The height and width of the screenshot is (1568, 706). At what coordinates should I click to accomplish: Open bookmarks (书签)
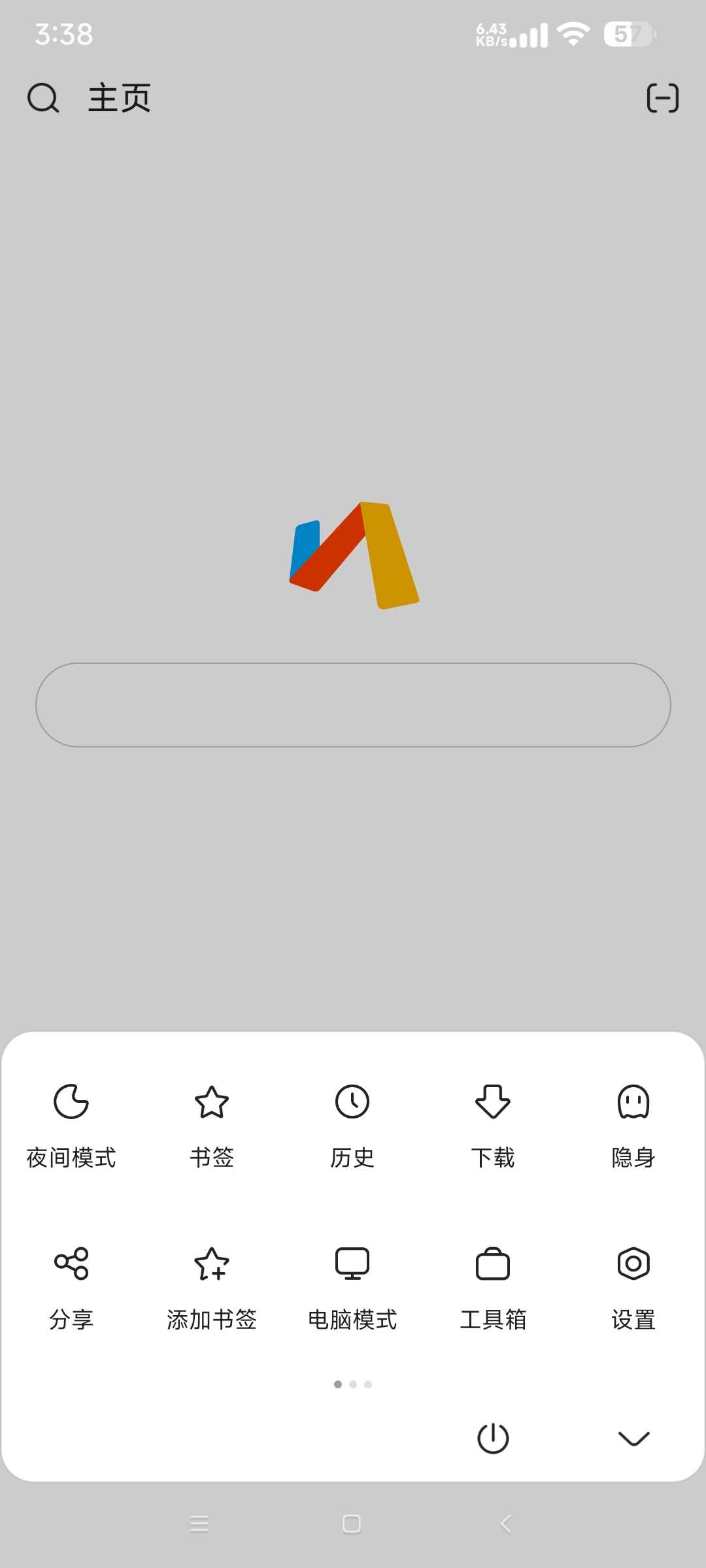tap(212, 1125)
